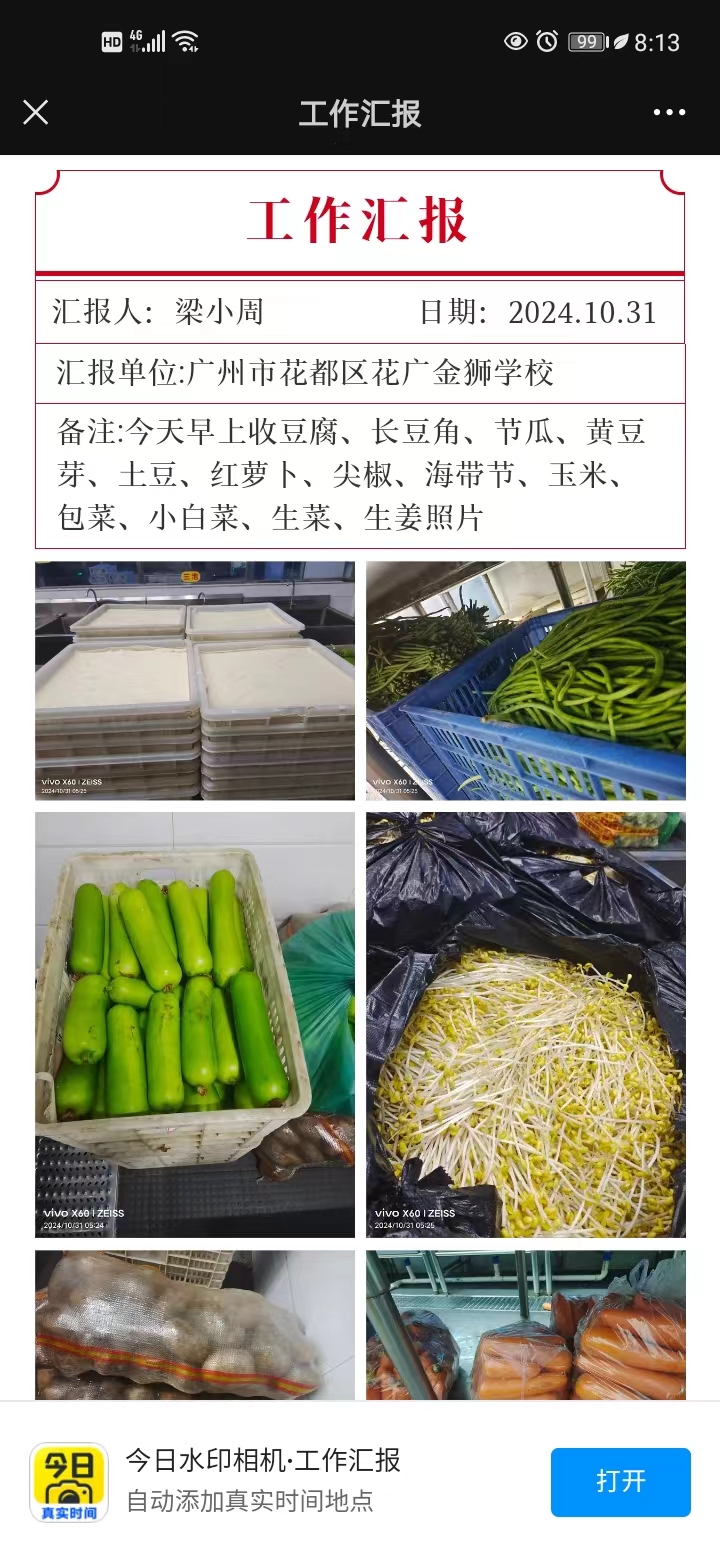The height and width of the screenshot is (1560, 720).
Task: Enlarge the carrots photo
Action: [526, 1325]
